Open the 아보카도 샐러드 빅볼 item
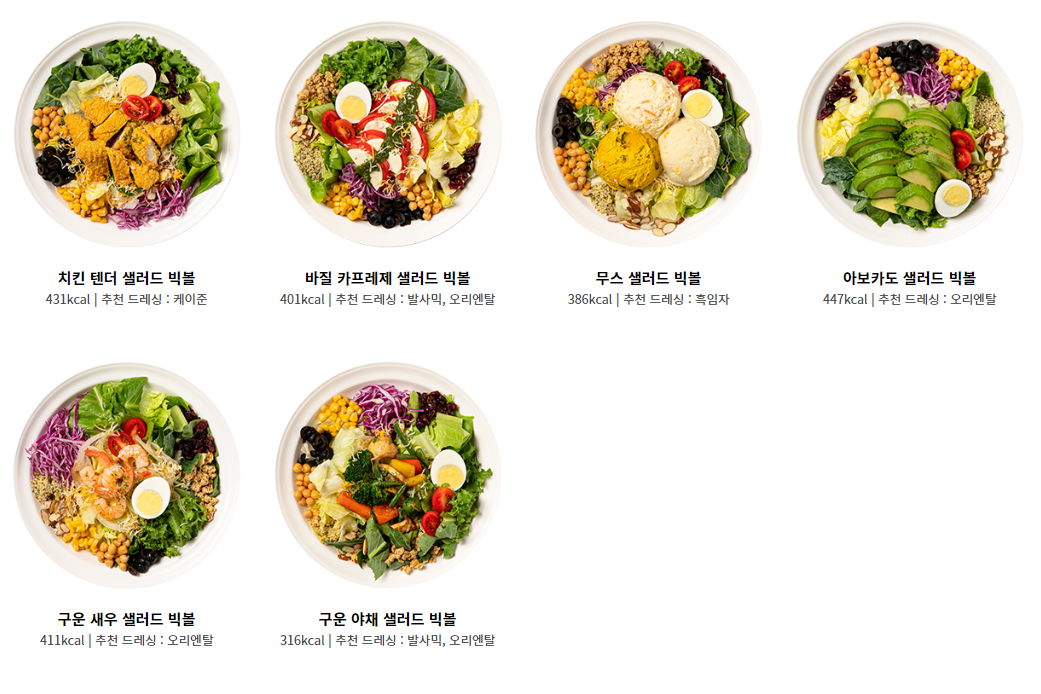 click(x=909, y=135)
